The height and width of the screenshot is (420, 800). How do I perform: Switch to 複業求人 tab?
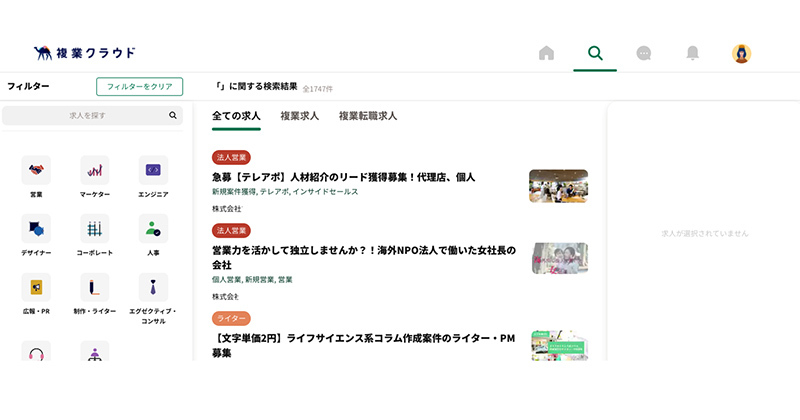pyautogui.click(x=300, y=116)
